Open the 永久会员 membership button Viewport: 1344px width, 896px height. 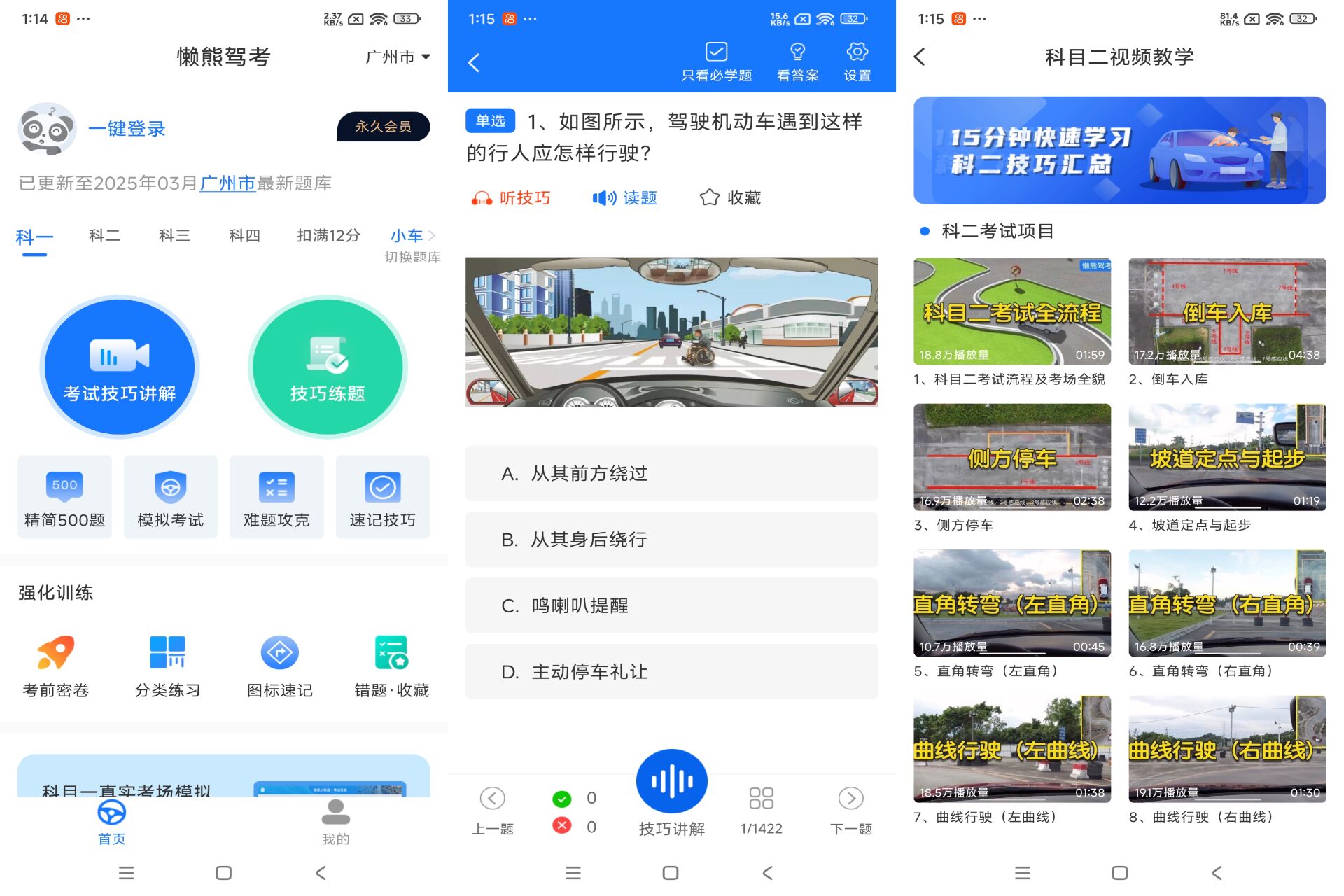pos(383,127)
